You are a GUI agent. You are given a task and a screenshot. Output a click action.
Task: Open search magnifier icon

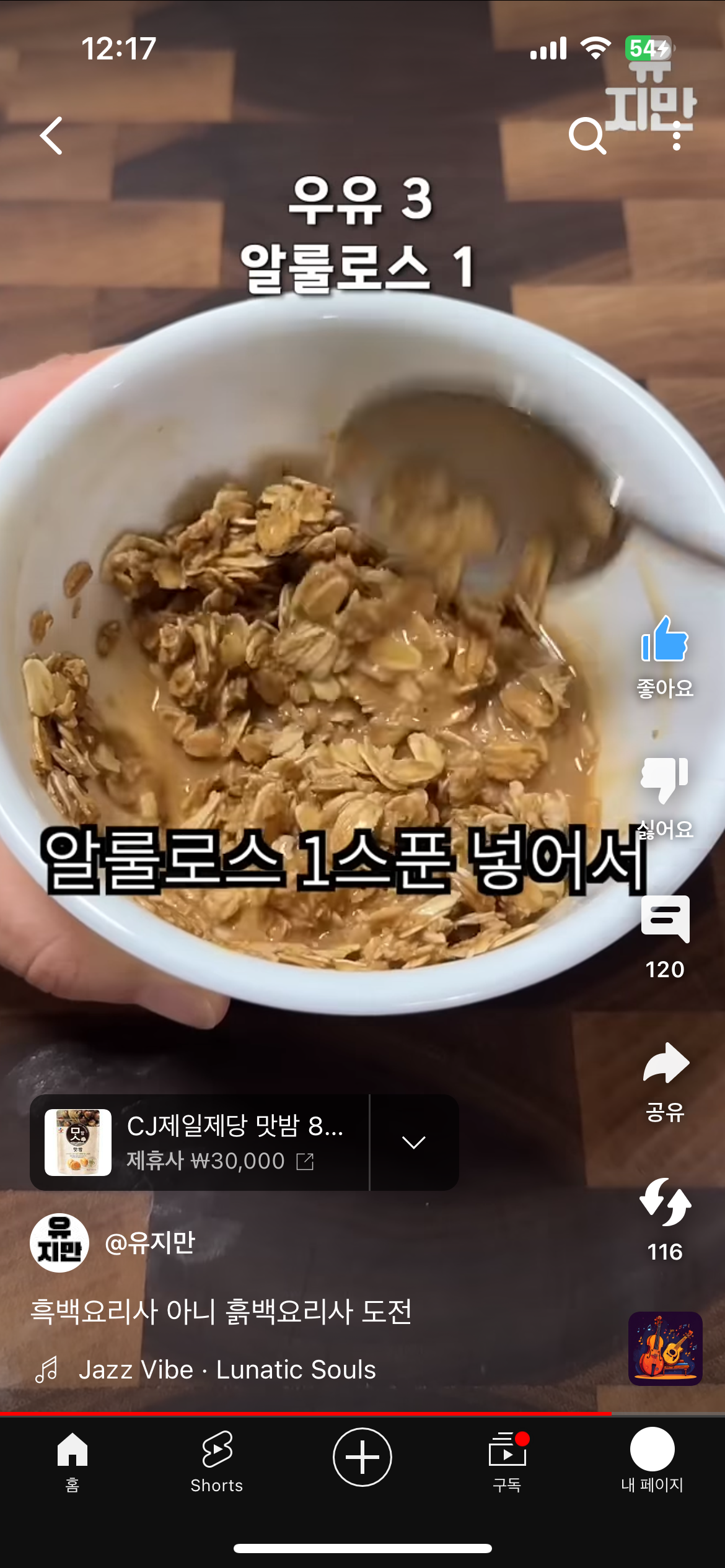pos(586,136)
